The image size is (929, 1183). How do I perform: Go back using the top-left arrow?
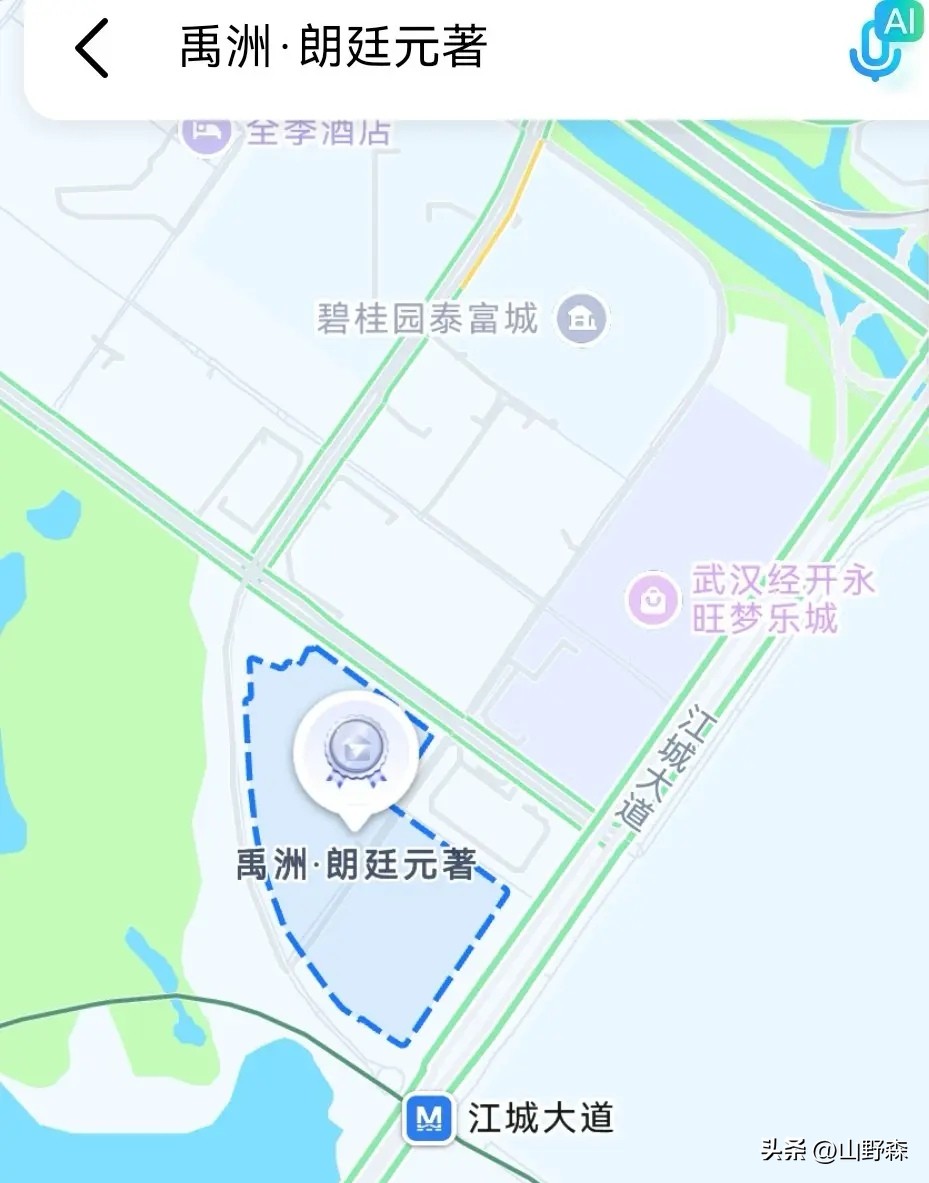(92, 47)
